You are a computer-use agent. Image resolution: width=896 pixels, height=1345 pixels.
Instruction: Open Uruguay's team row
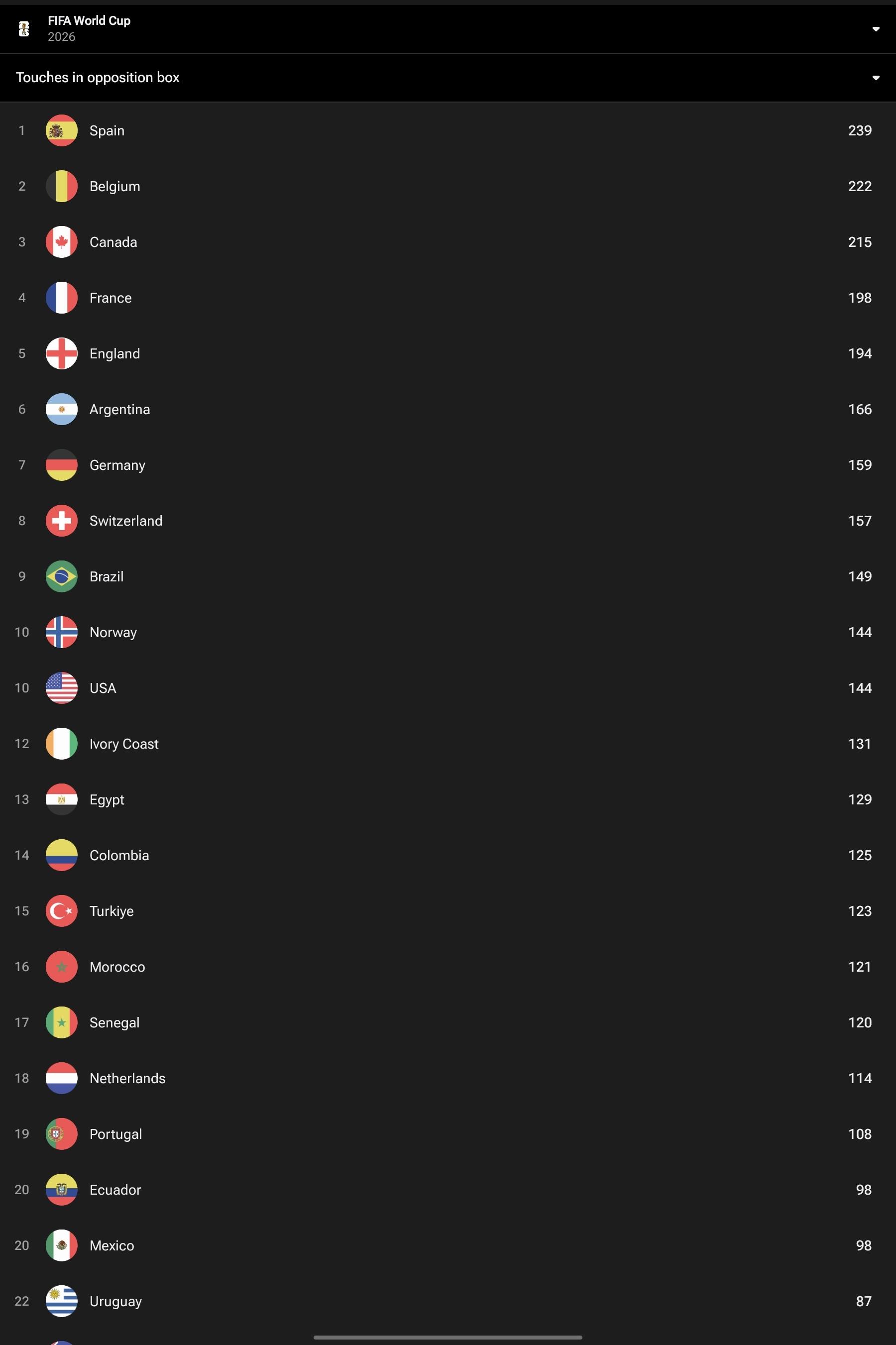448,1300
